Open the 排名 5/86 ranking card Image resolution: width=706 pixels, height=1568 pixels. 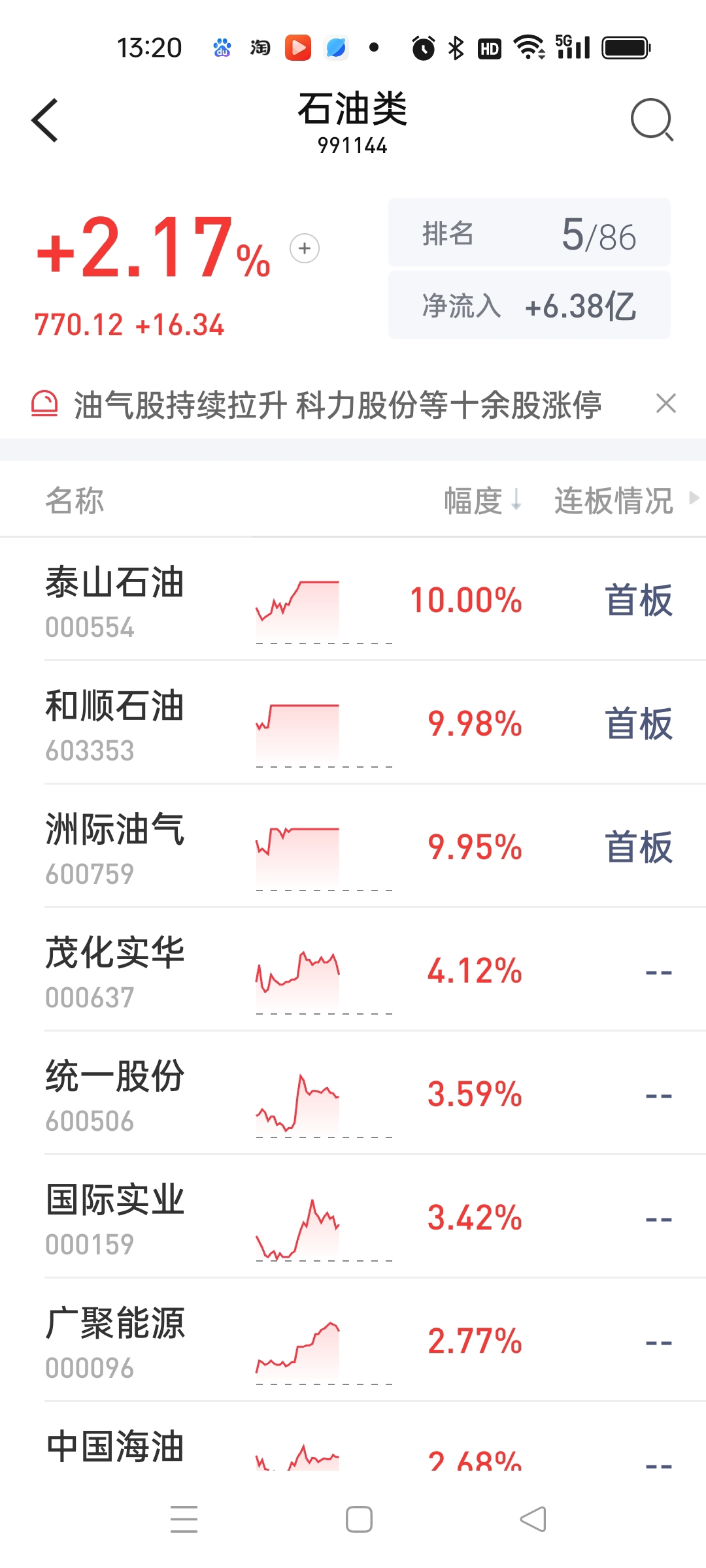[529, 233]
